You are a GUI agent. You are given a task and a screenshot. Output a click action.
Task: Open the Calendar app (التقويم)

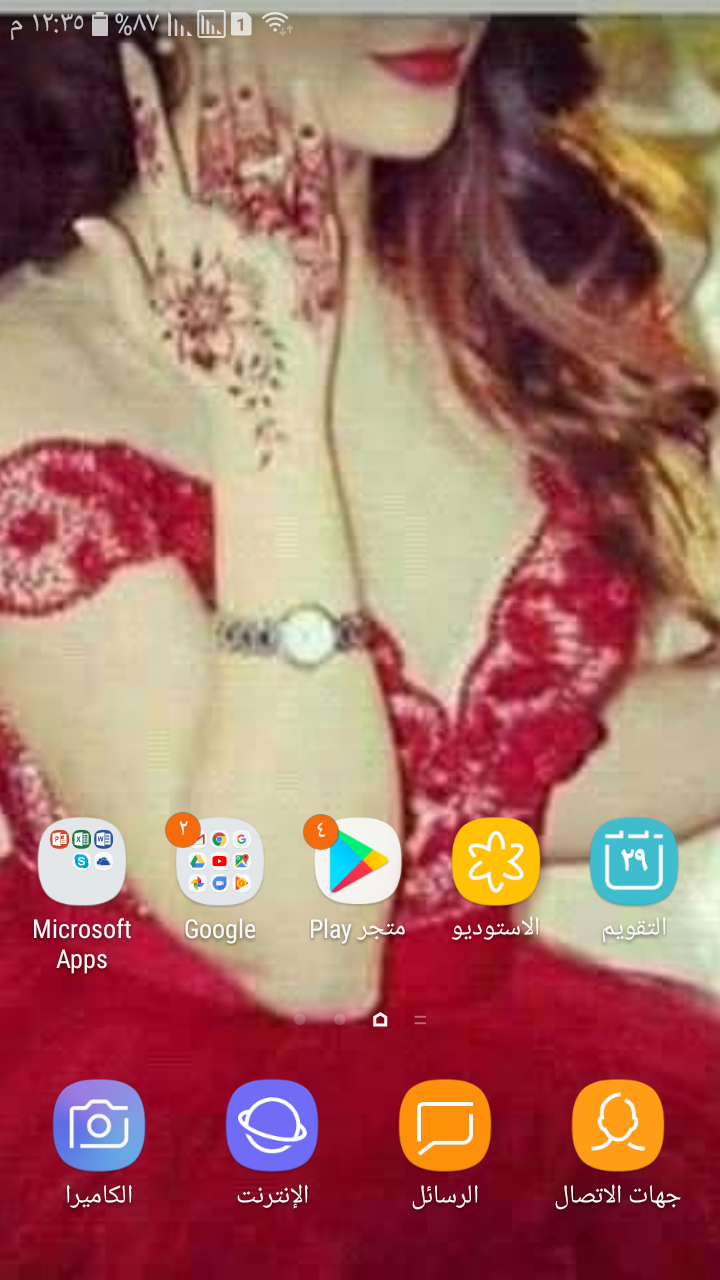click(x=634, y=862)
